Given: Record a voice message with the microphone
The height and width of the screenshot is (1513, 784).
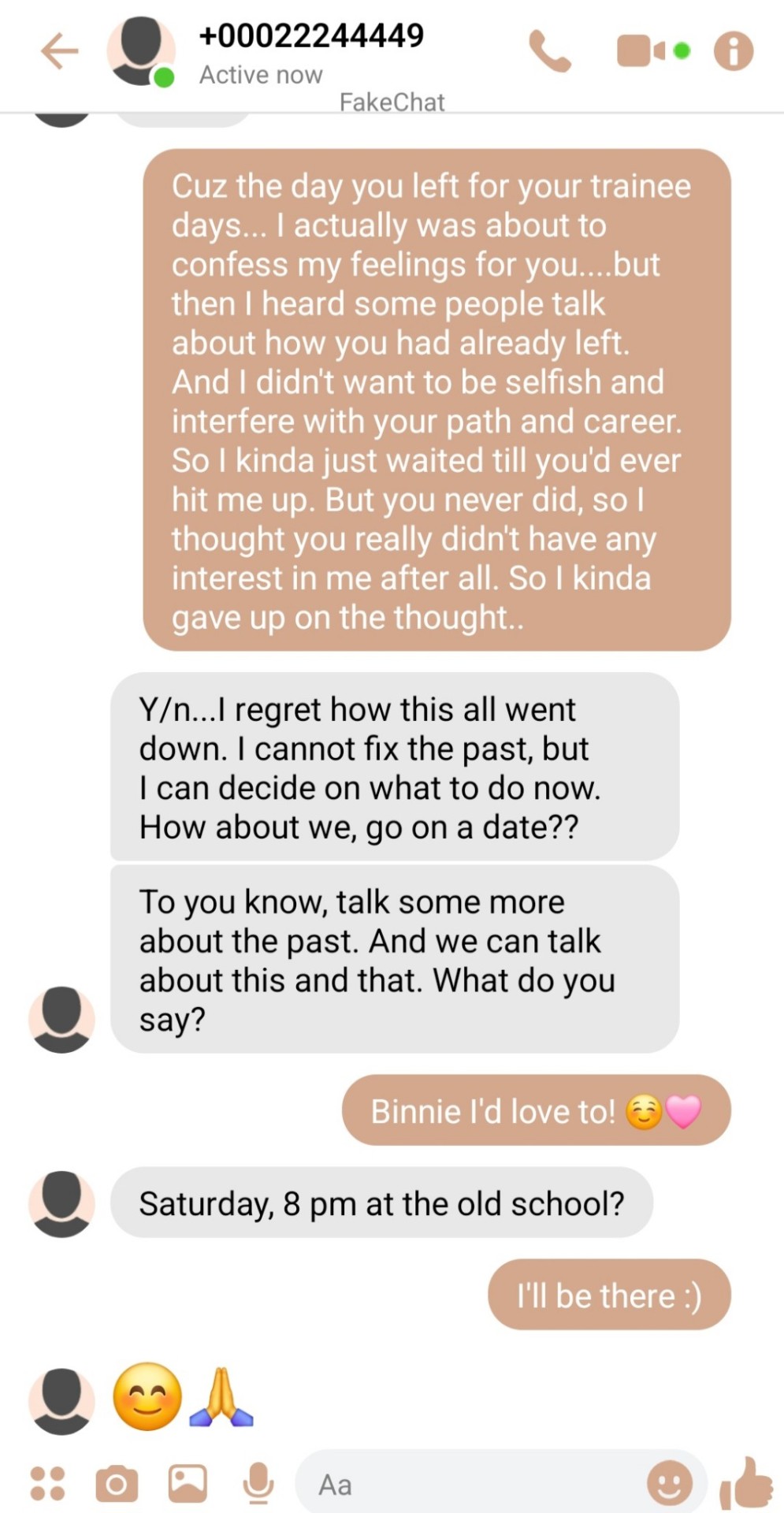Looking at the screenshot, I should 258,1483.
